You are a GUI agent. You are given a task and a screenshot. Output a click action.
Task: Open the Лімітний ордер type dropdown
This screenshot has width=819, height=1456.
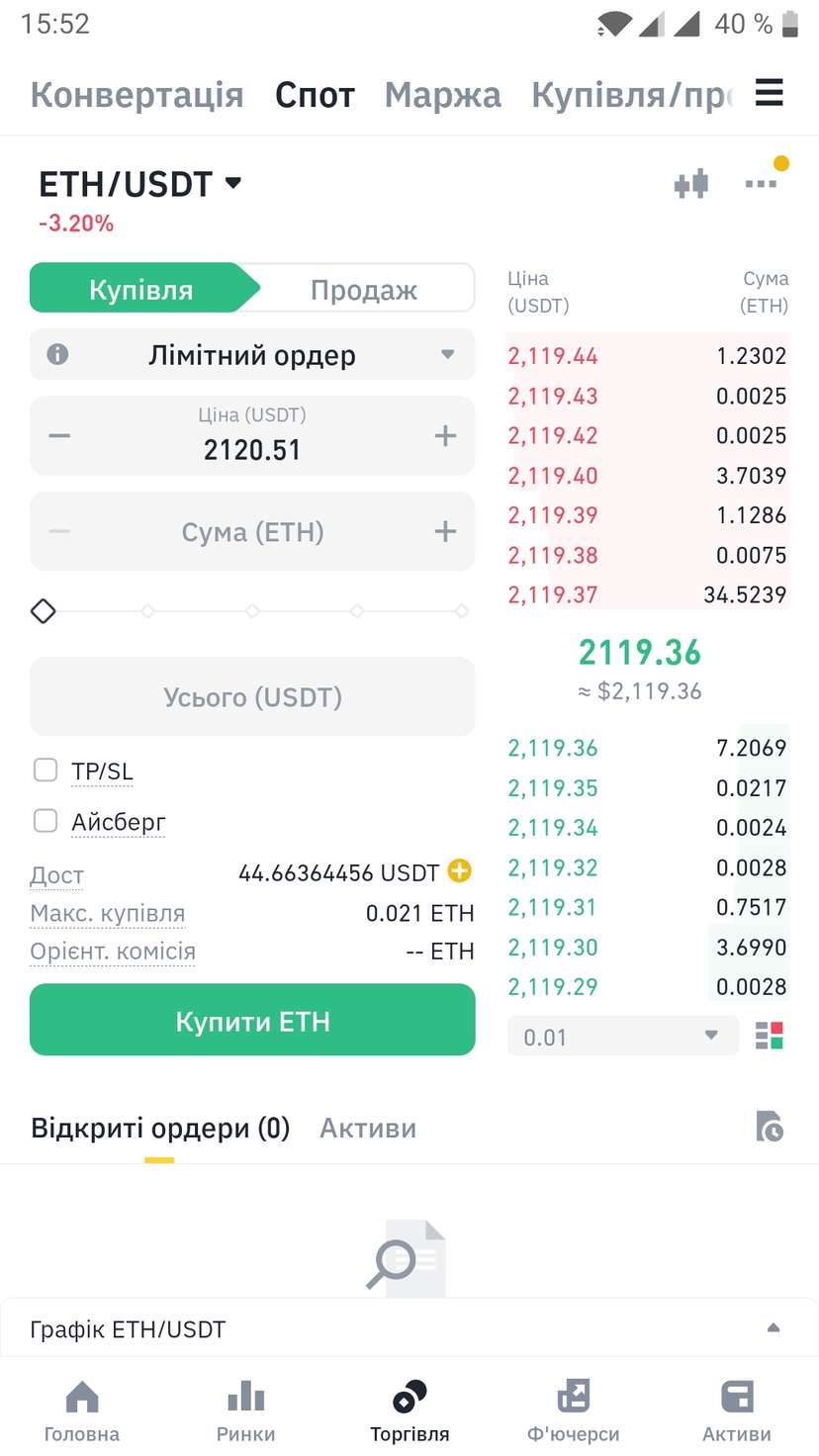click(x=252, y=355)
